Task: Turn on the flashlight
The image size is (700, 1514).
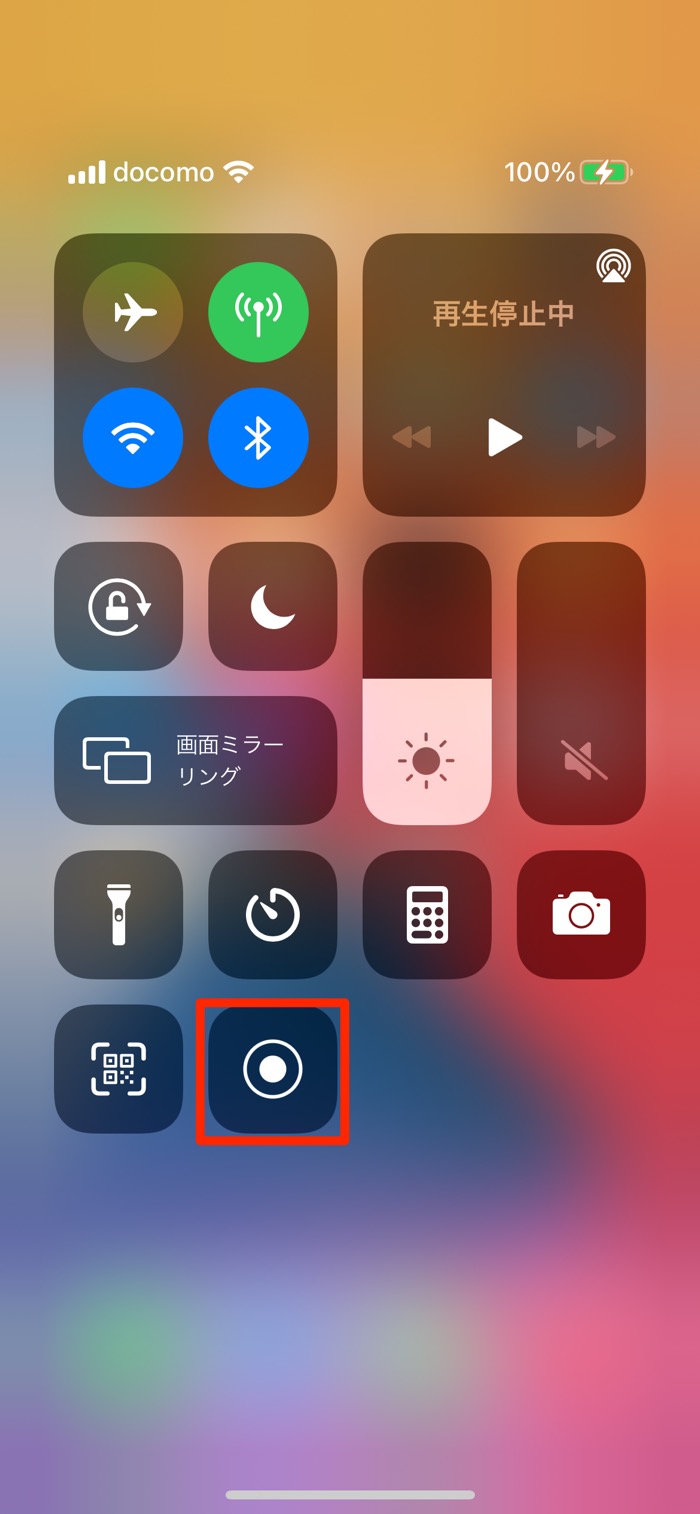Action: pos(119,915)
